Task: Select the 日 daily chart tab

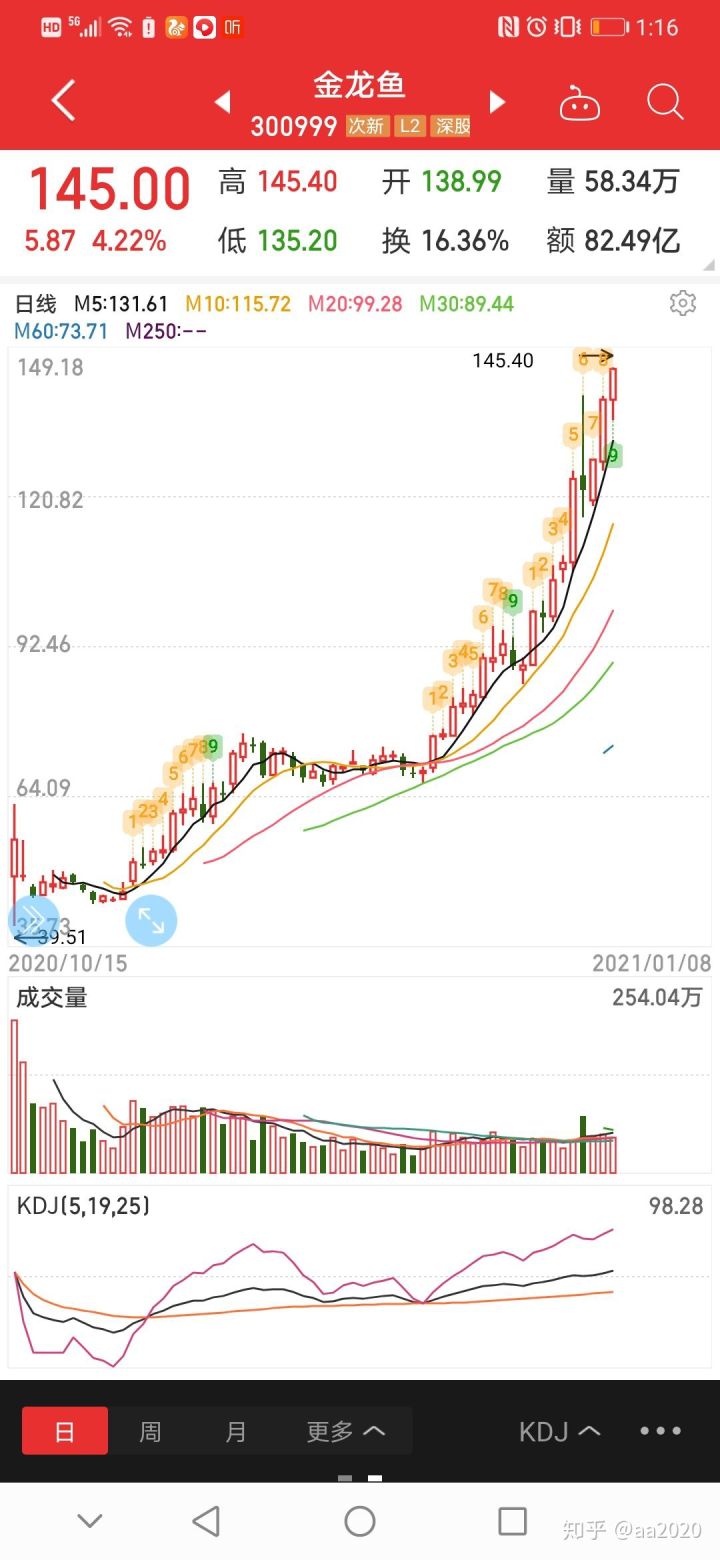Action: coord(64,1431)
